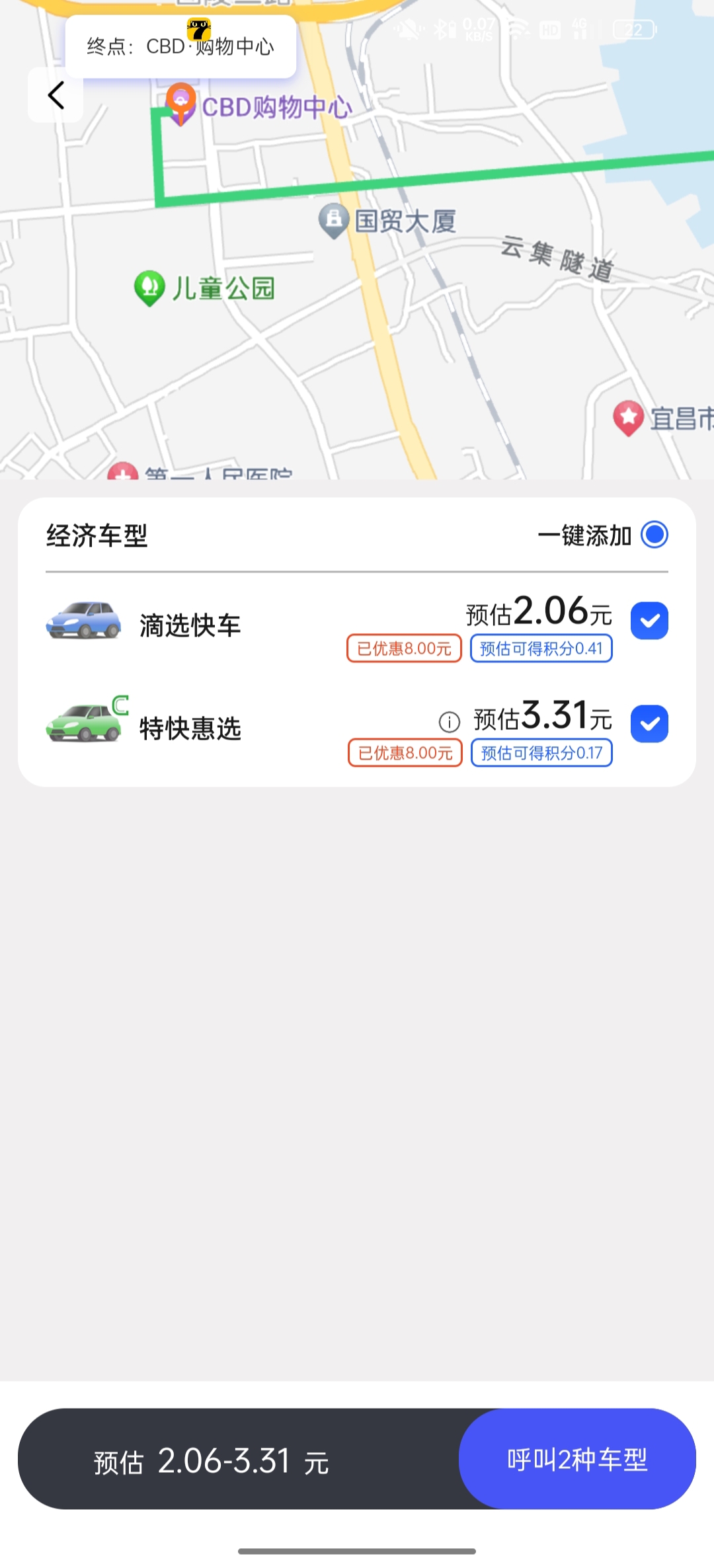Tap the 终点 CBD·购物中心 destination bubble
The image size is (714, 1568).
[x=180, y=46]
